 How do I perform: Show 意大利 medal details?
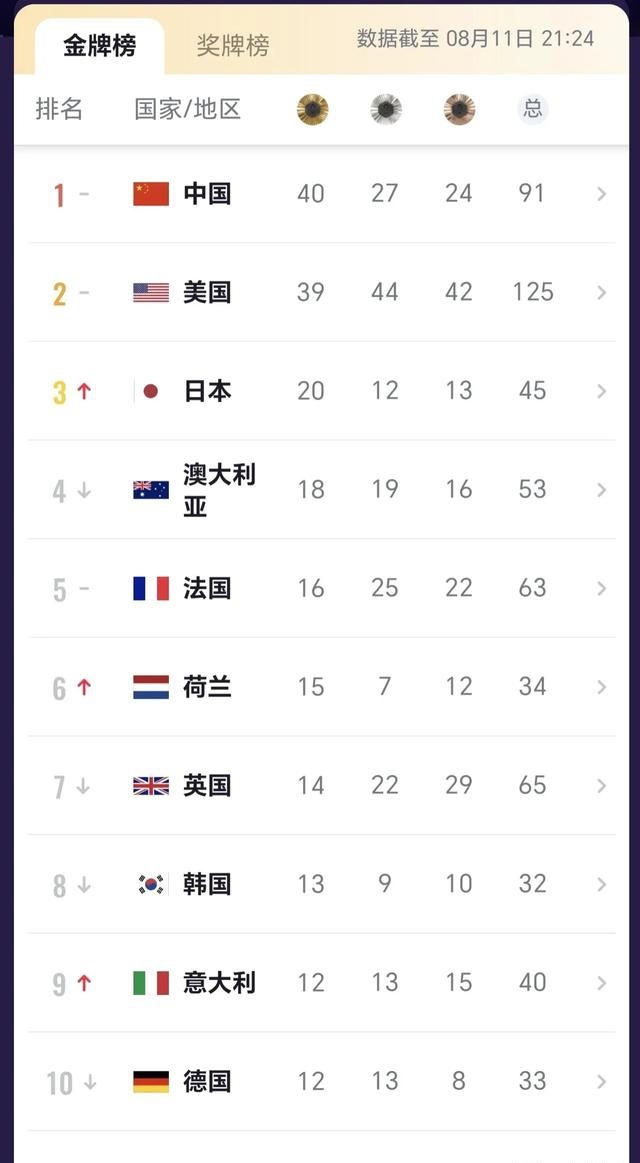coord(322,983)
